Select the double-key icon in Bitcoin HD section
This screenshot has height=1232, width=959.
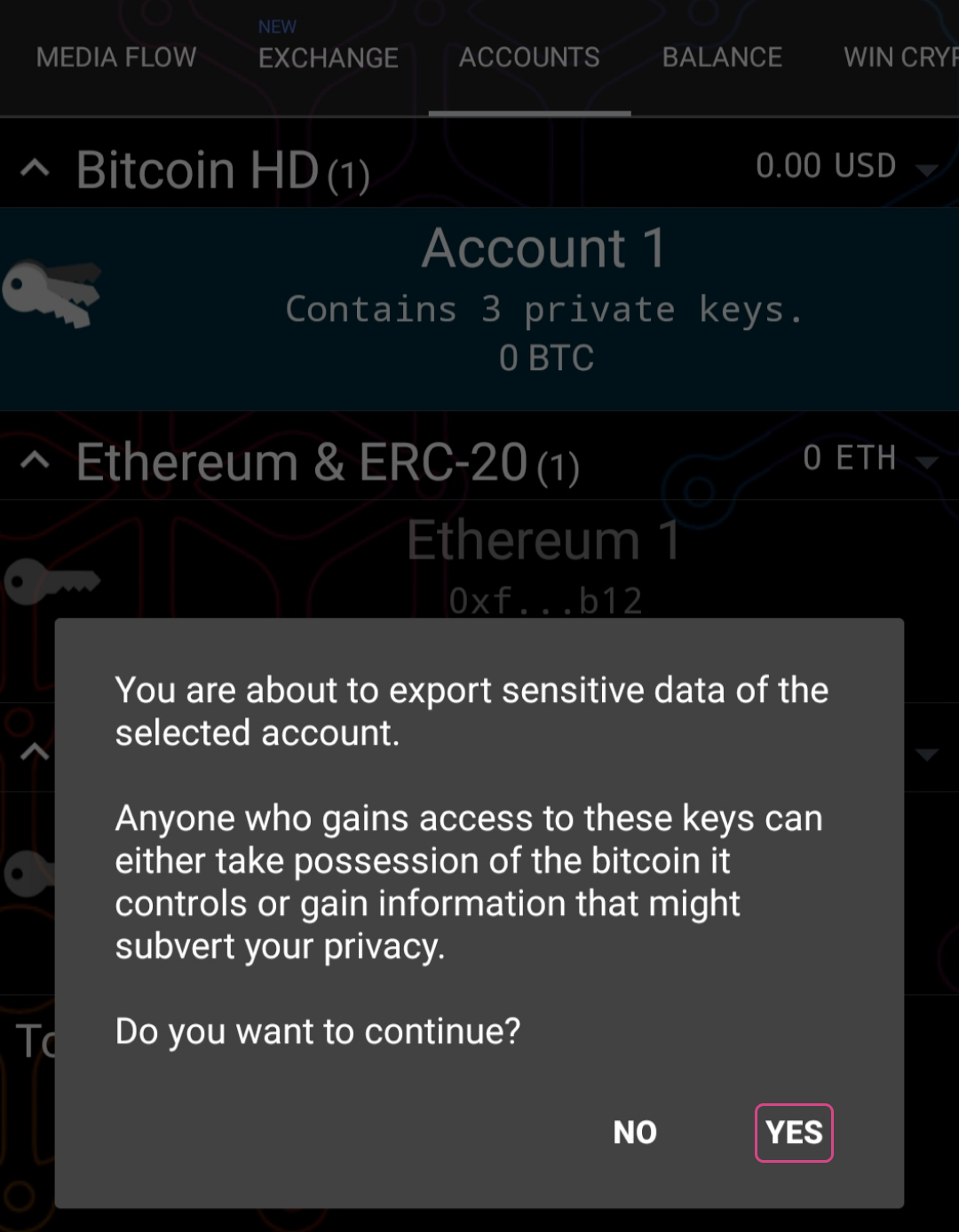click(49, 293)
